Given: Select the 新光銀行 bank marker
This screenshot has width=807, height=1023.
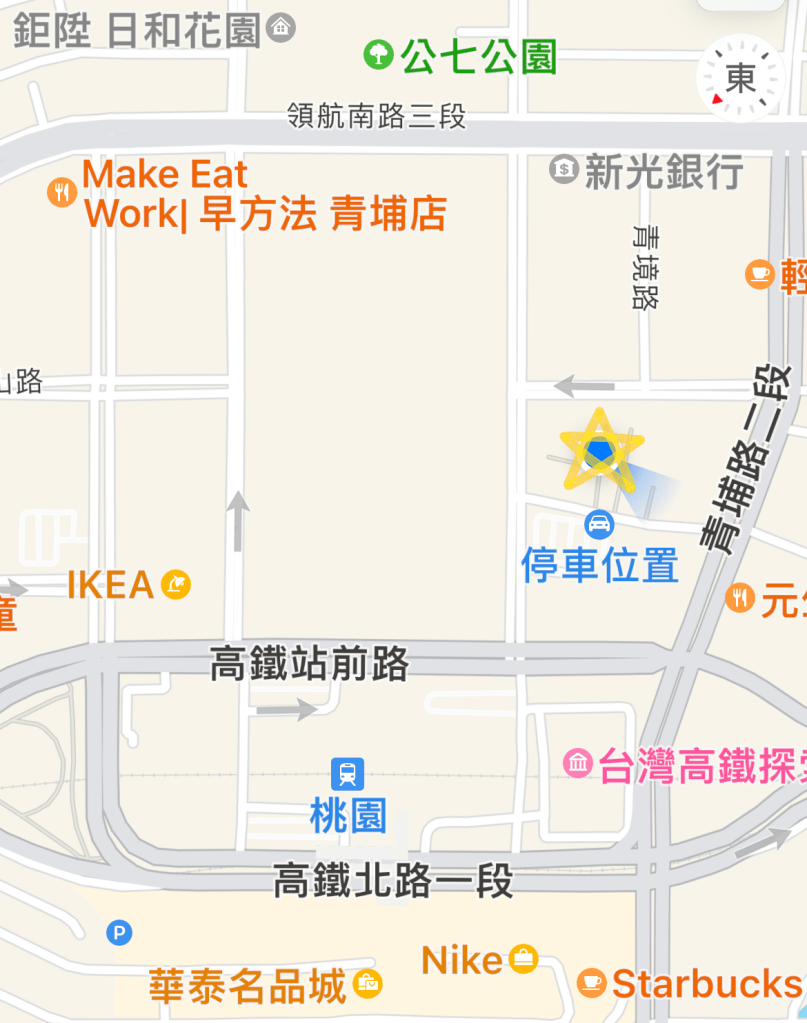Looking at the screenshot, I should (565, 170).
